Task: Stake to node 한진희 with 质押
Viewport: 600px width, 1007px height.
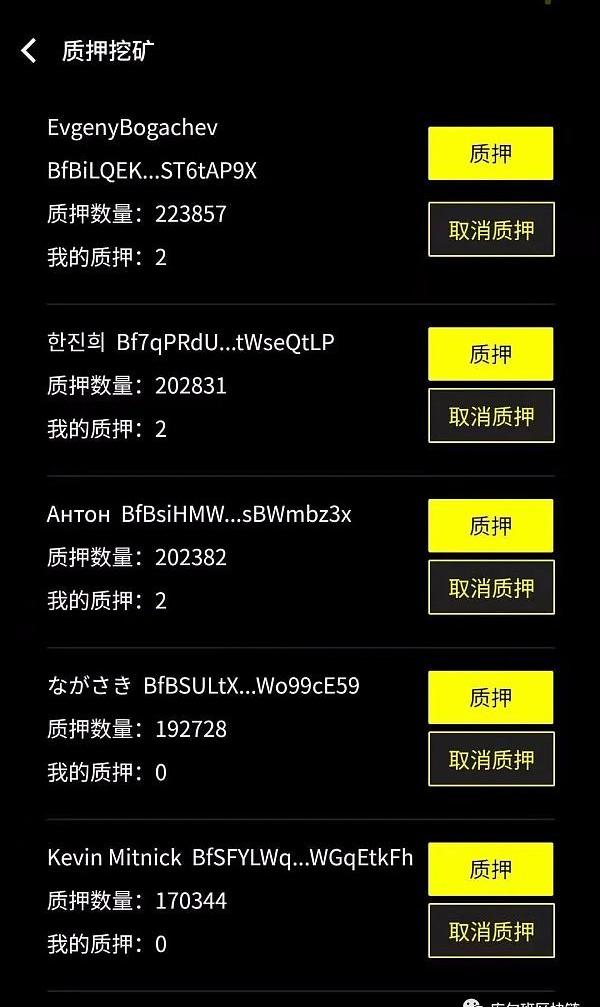Action: [x=491, y=354]
